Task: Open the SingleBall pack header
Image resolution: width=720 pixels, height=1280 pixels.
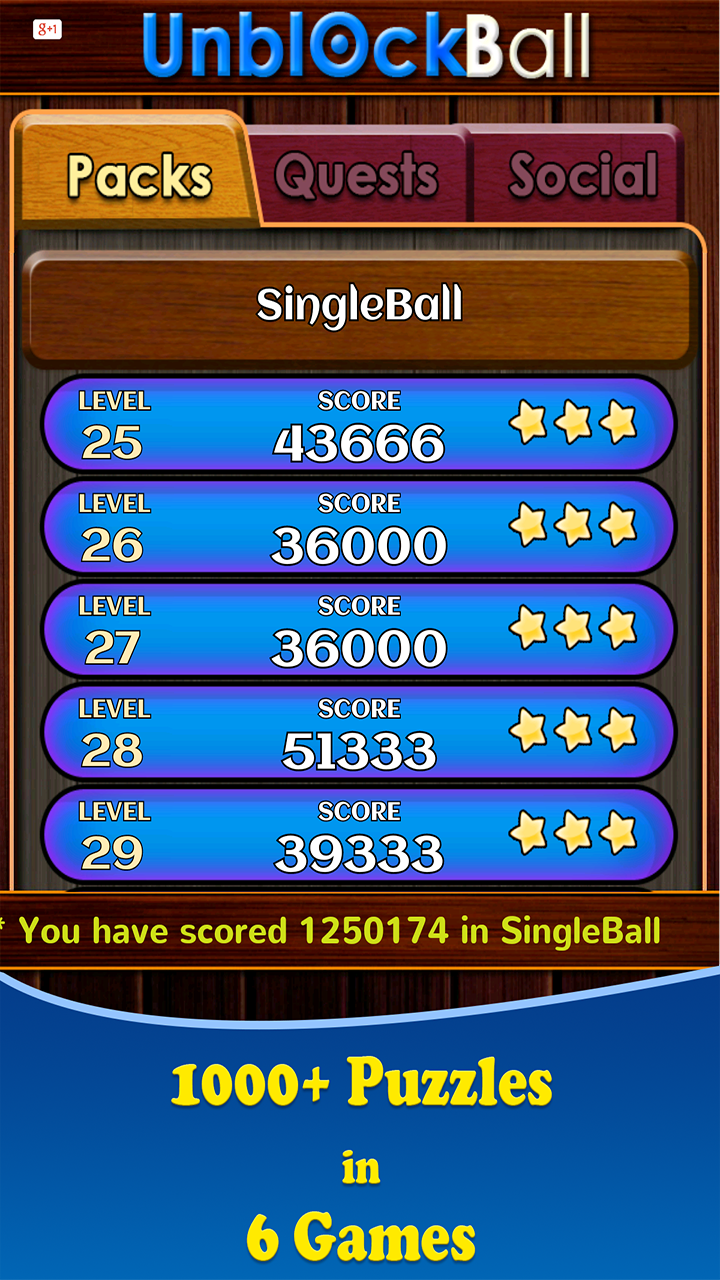Action: coord(358,306)
